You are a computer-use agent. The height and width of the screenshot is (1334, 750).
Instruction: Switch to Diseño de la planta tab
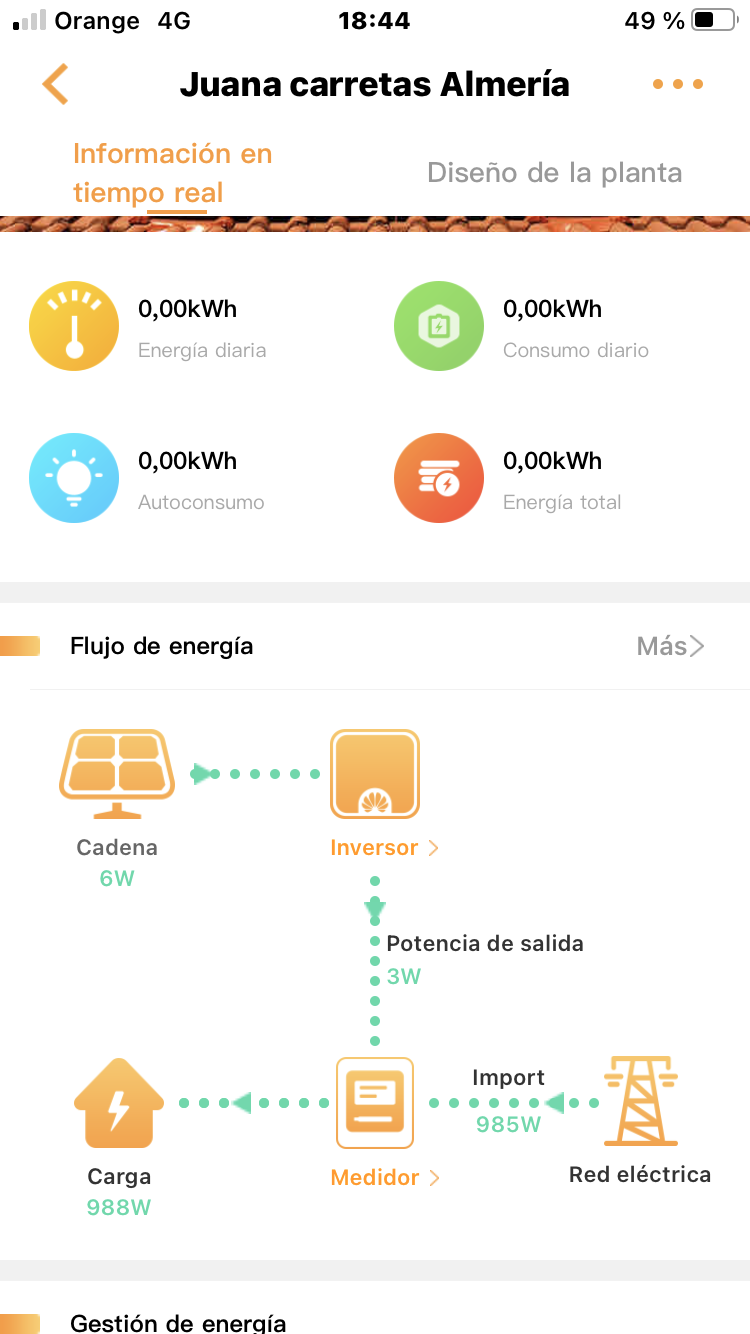click(554, 173)
